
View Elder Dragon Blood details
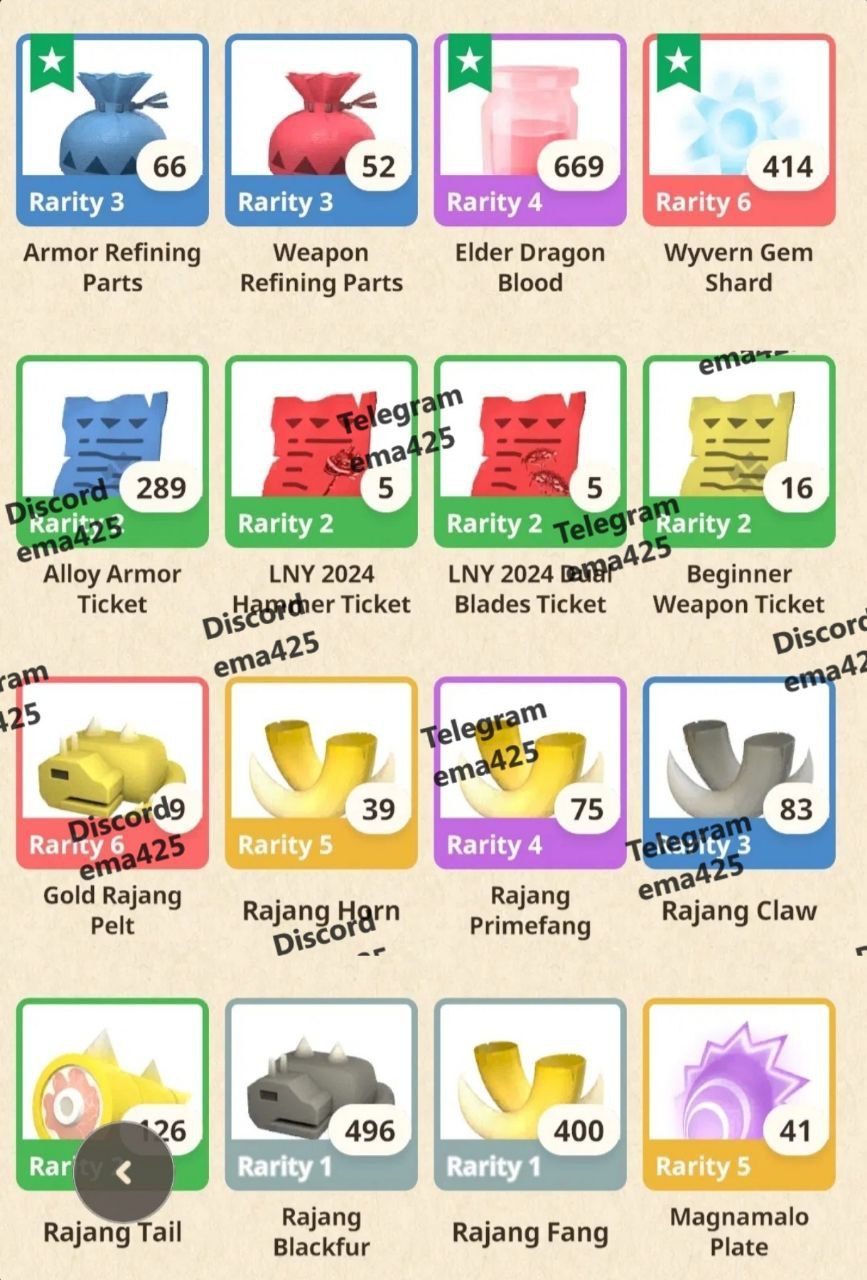coord(530,130)
